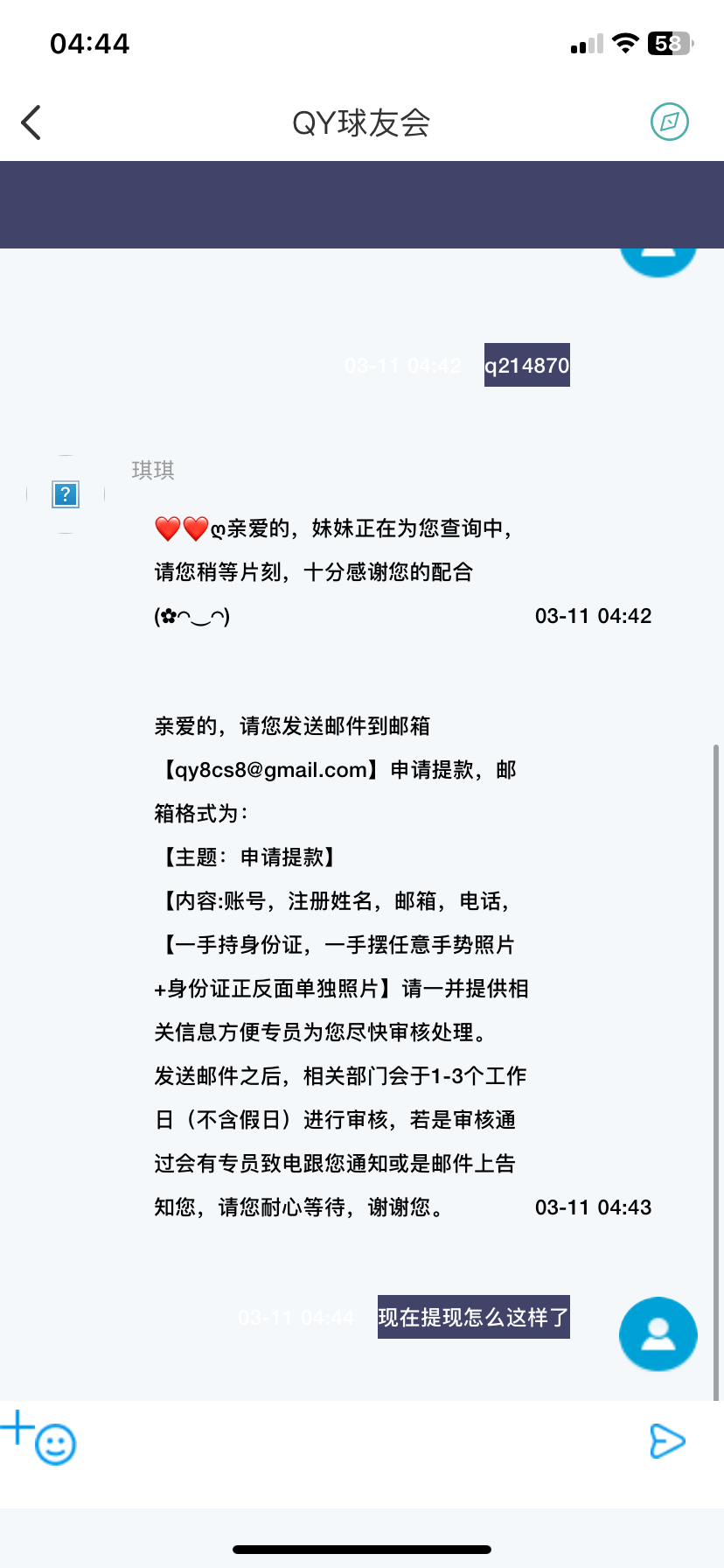This screenshot has width=724, height=1568.
Task: Go back from QY球友会 chat
Action: (x=31, y=122)
